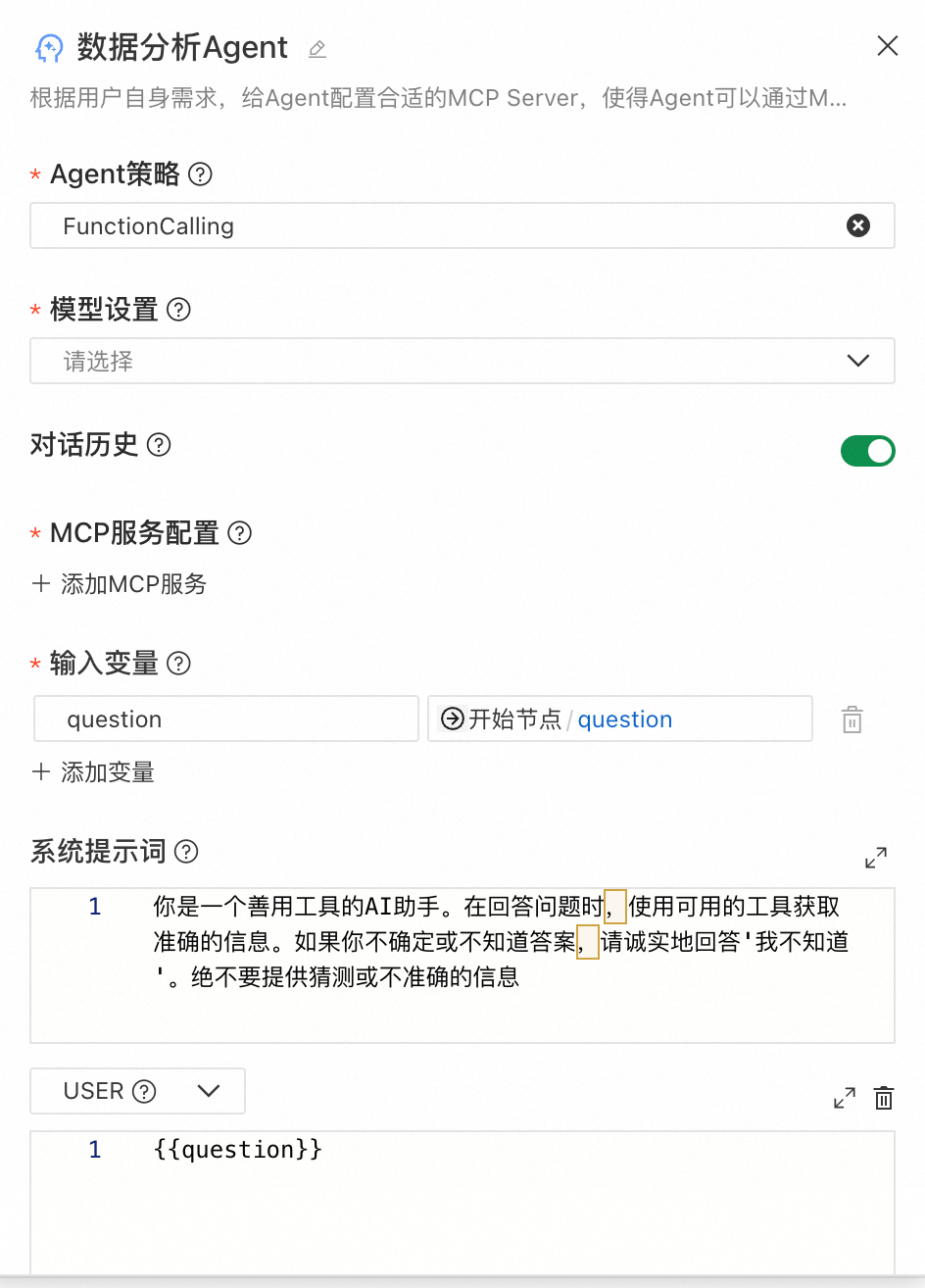Turn off 对话历史 toggle

(x=867, y=450)
